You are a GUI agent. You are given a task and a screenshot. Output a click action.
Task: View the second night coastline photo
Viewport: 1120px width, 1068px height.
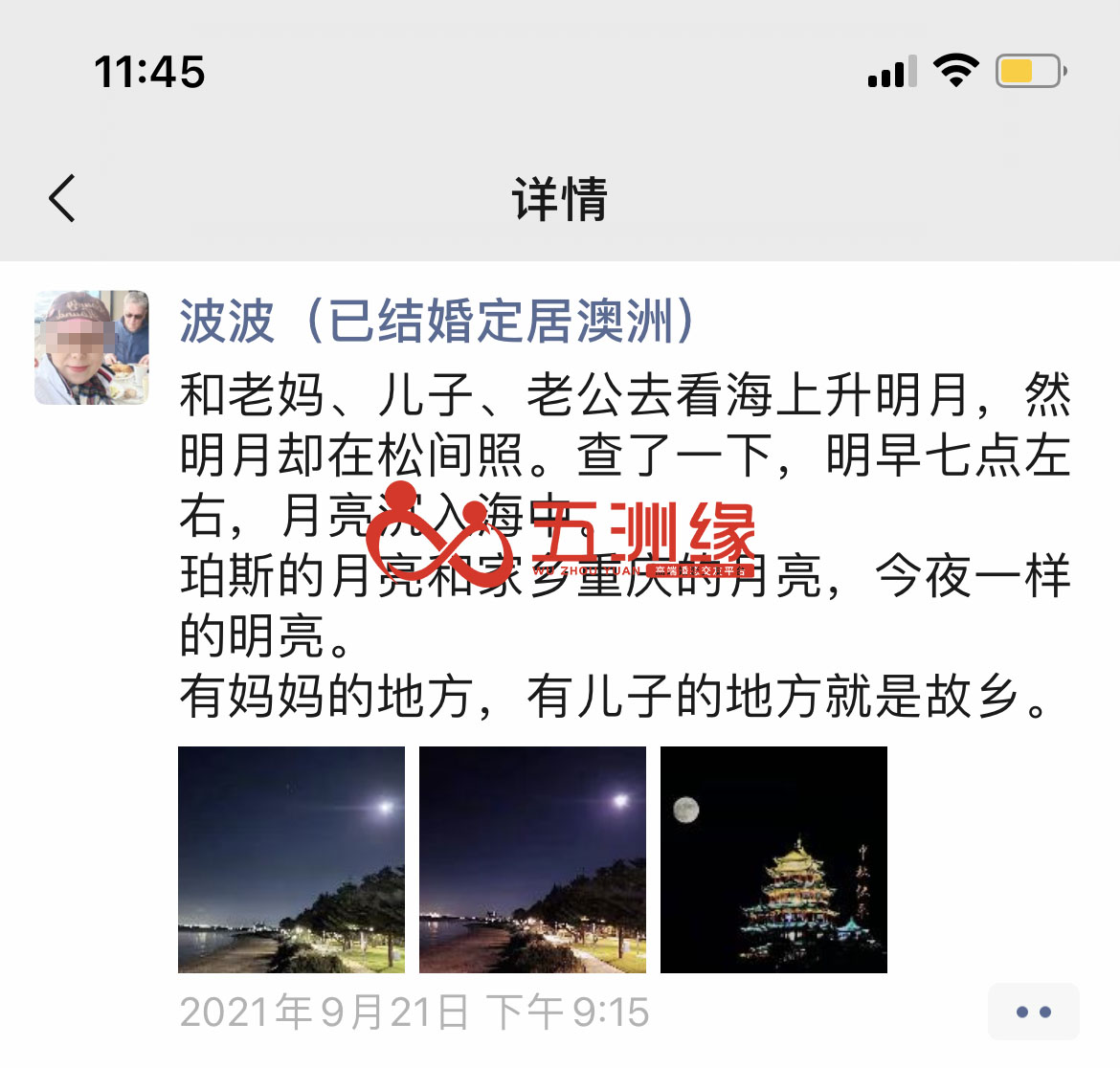(x=532, y=859)
